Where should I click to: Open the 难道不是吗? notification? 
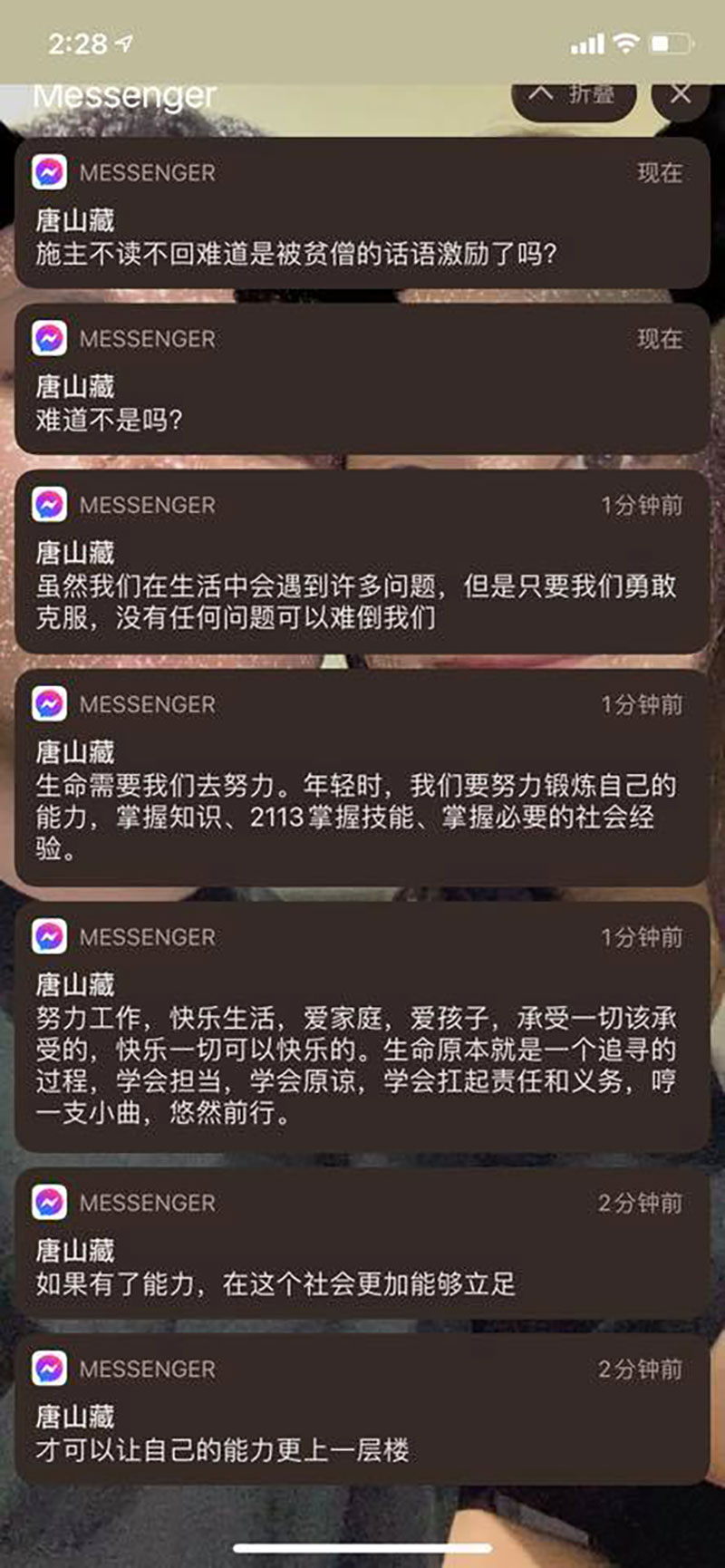[361, 380]
